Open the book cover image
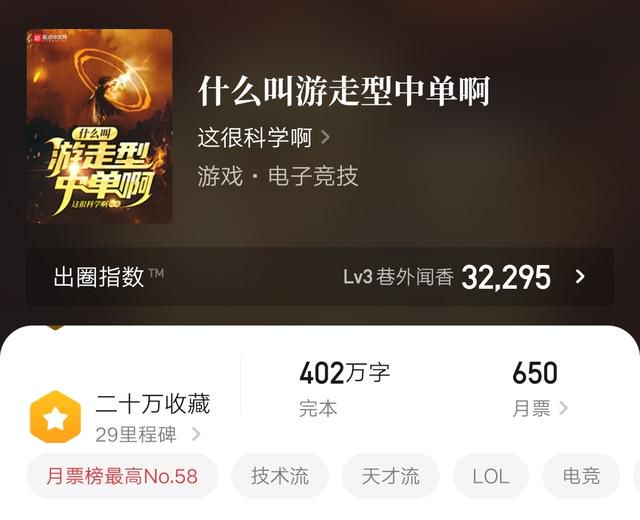Viewport: 640px width, 520px height. (99, 126)
